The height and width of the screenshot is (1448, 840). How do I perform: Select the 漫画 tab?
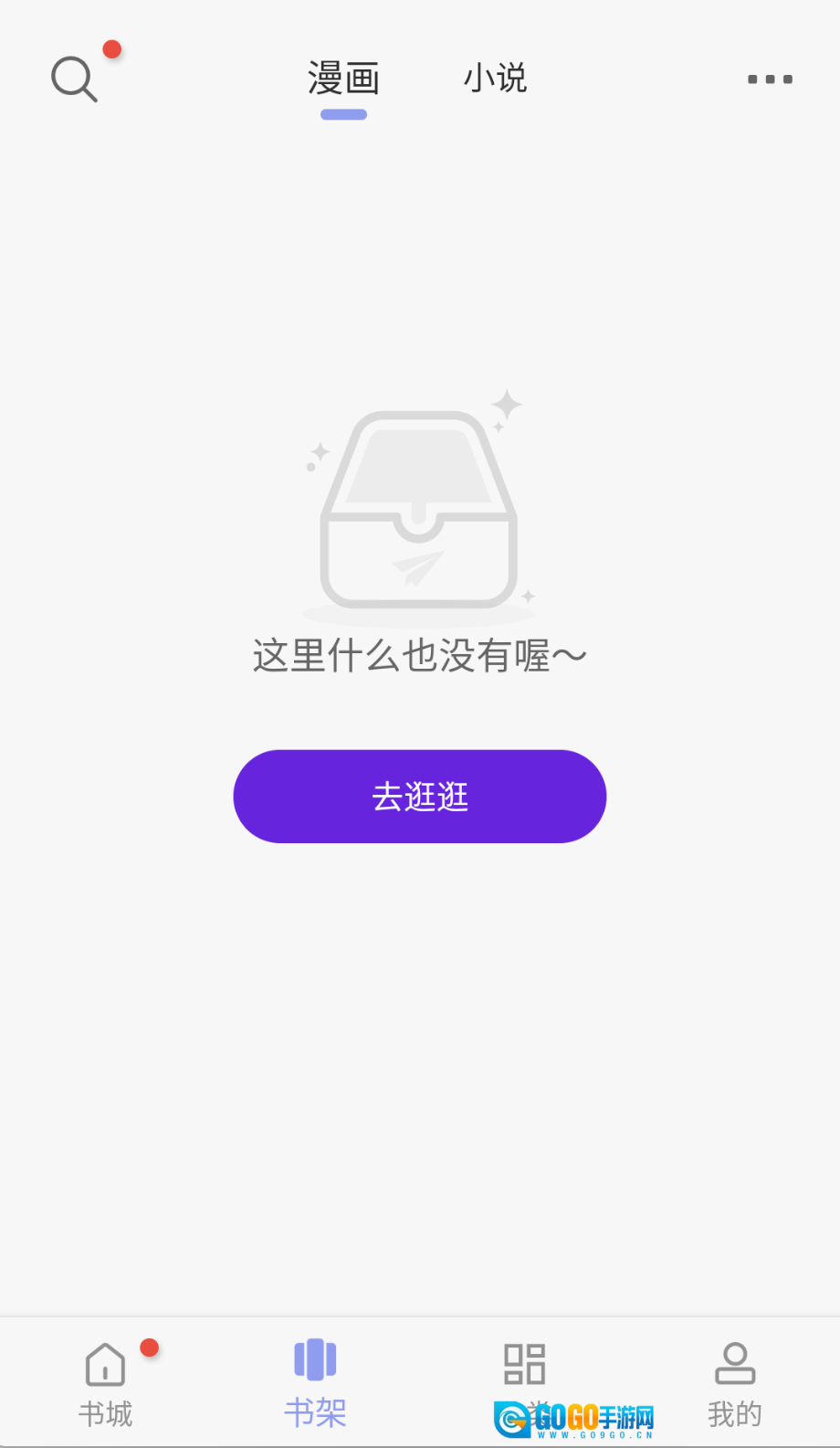pyautogui.click(x=344, y=79)
